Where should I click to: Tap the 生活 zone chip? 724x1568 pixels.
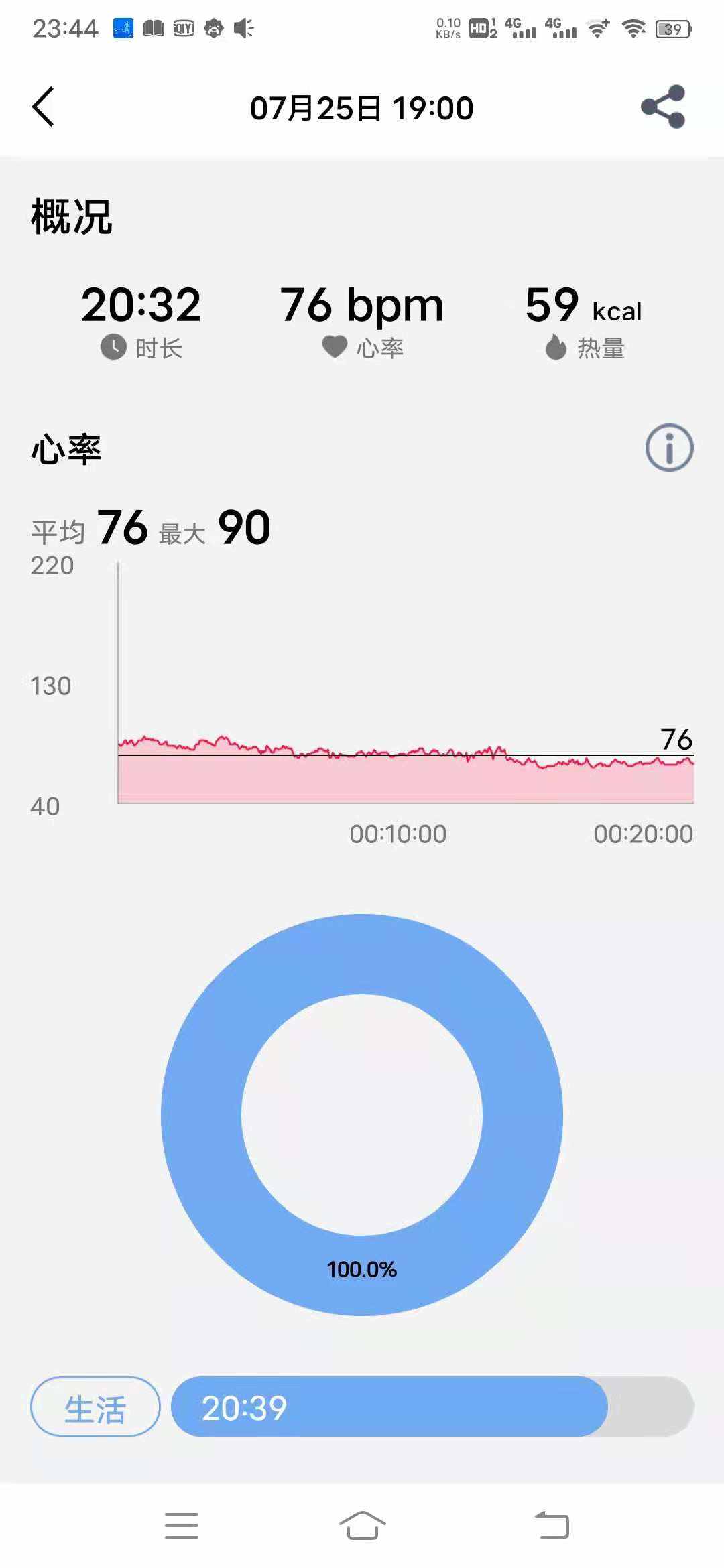coord(95,1406)
